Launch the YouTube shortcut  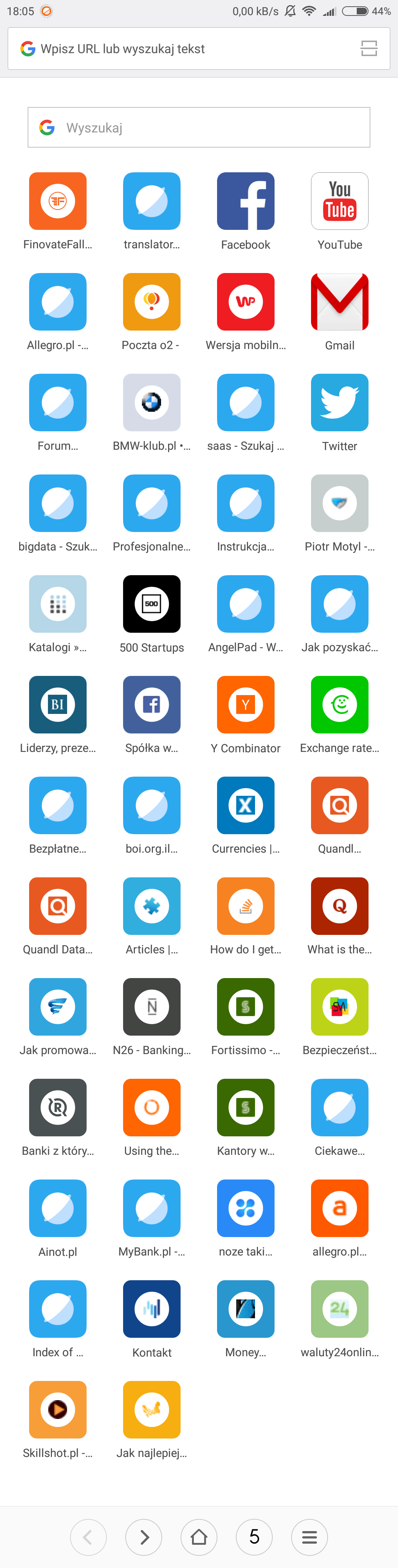click(x=340, y=201)
